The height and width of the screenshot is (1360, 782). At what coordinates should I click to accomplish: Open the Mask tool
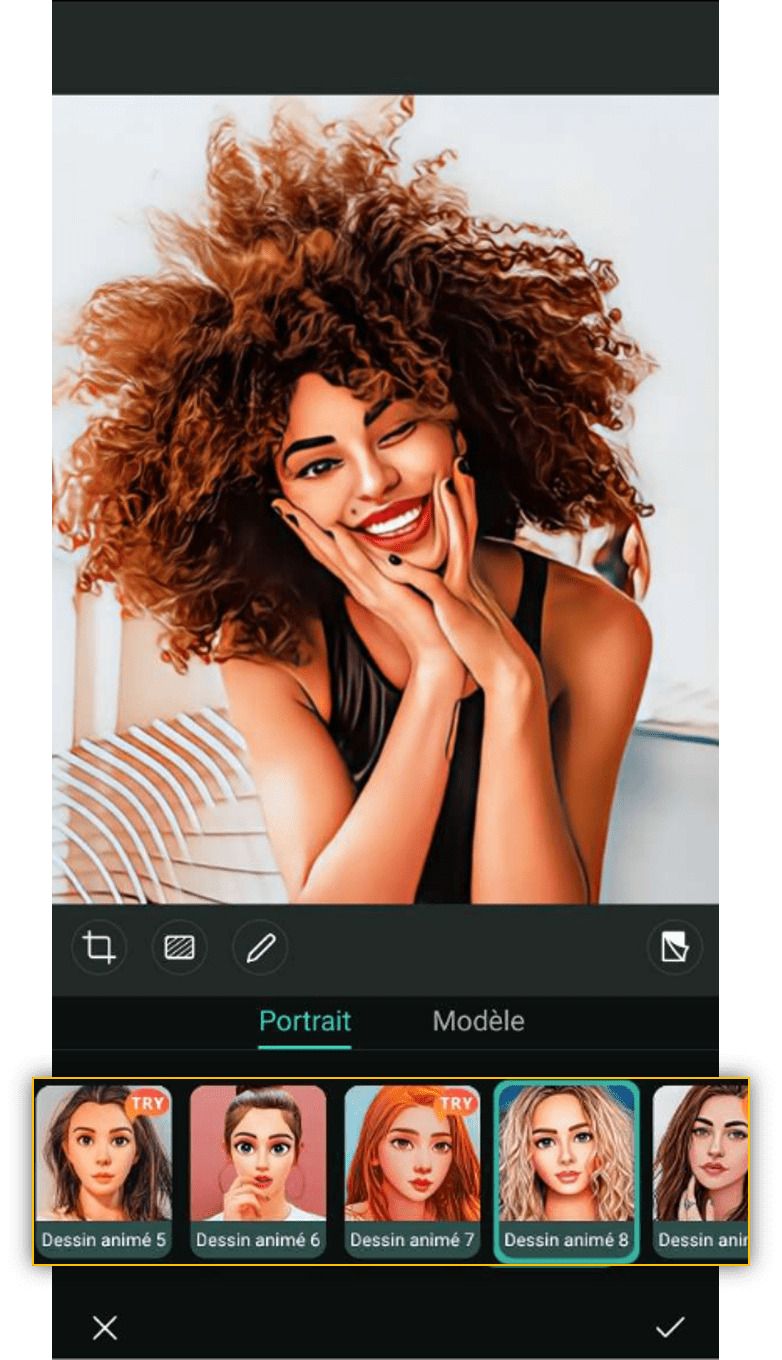179,947
